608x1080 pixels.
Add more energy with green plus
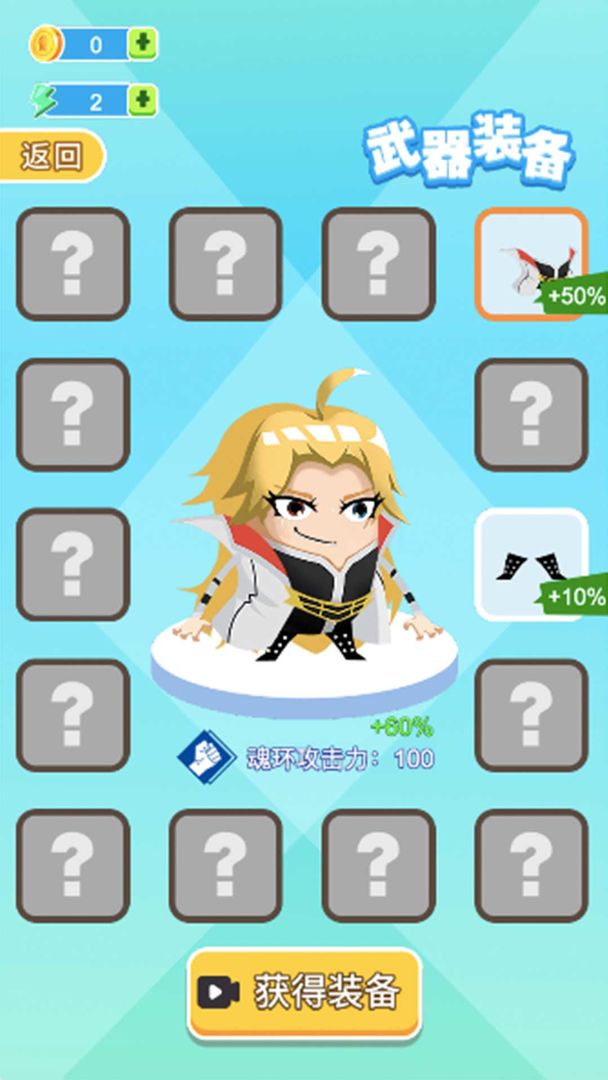(142, 100)
